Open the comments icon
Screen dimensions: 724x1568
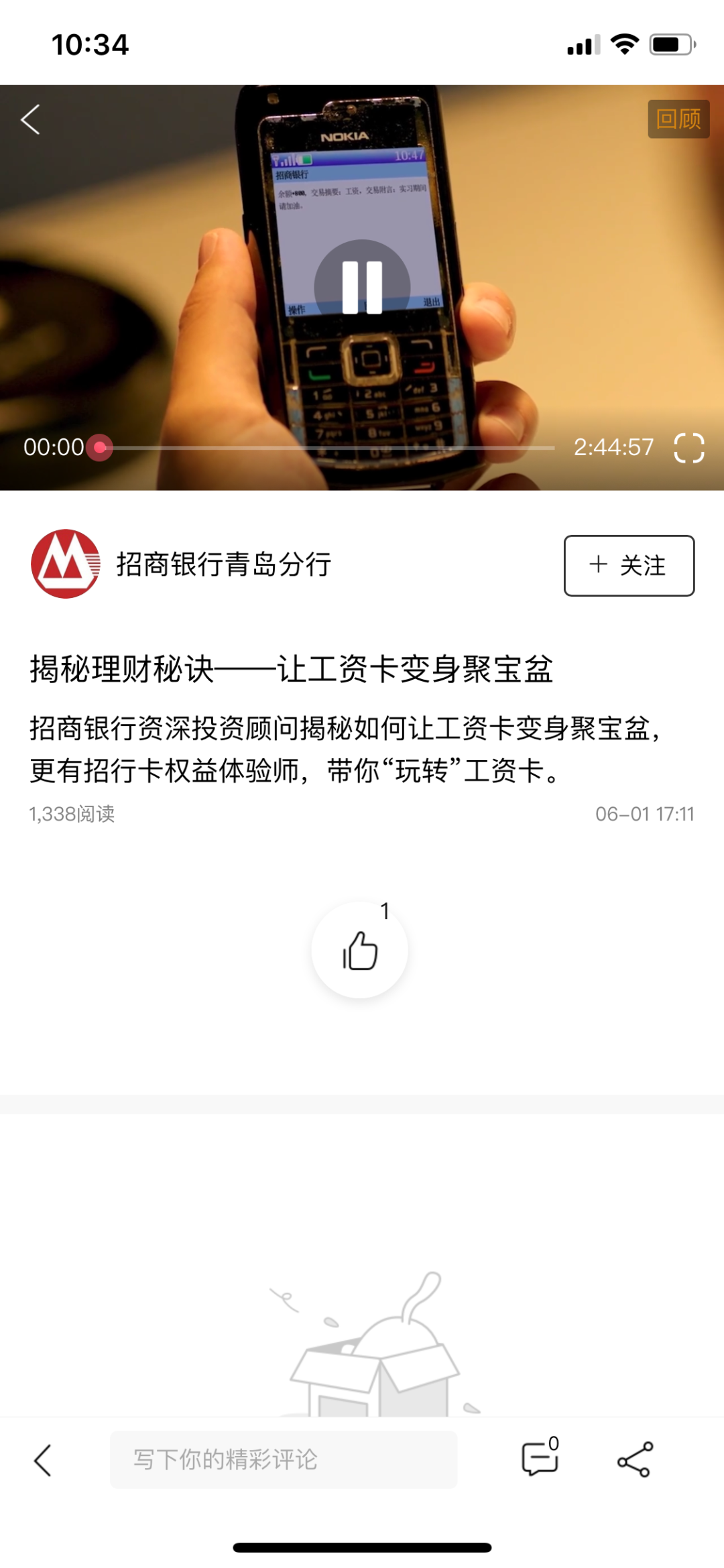(x=540, y=1459)
